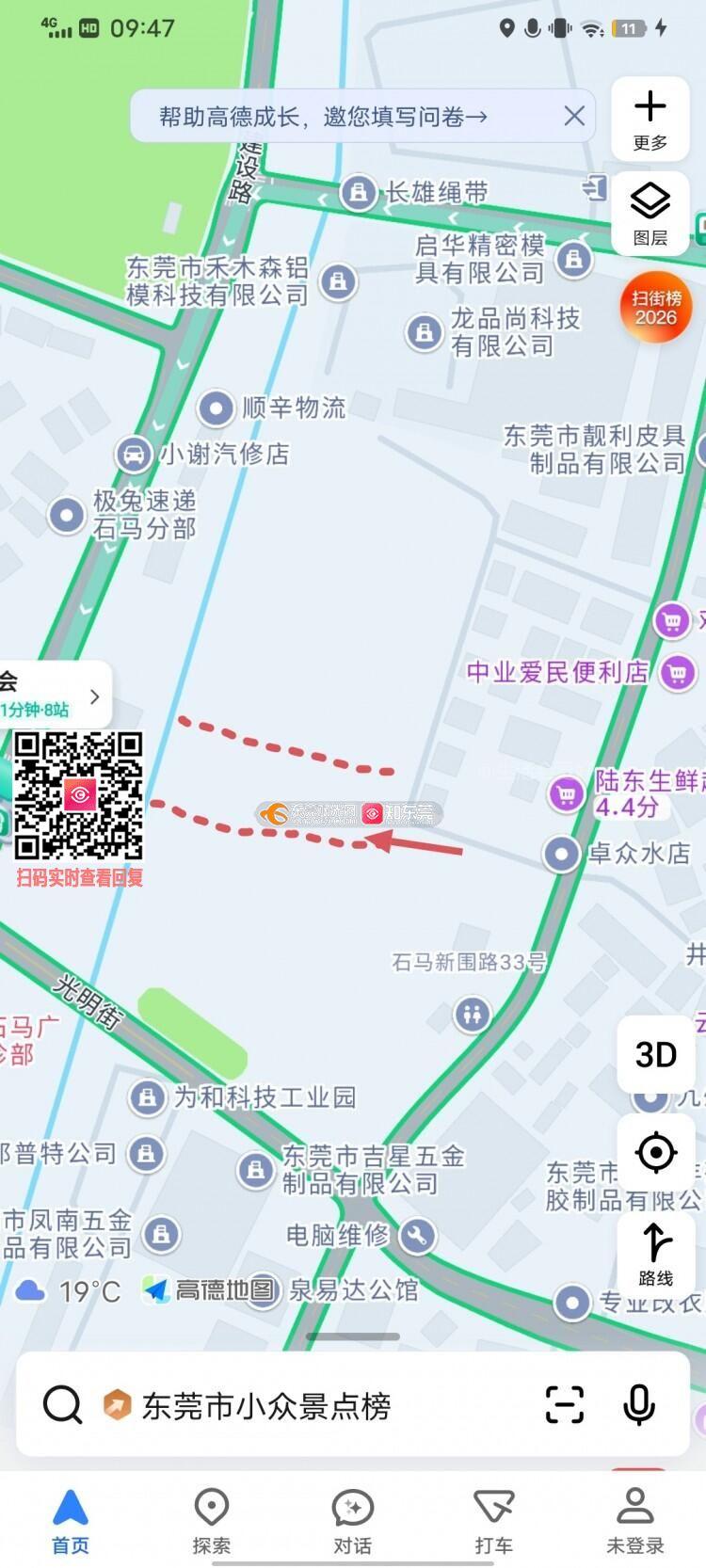Select 顺辛物流 on the map

click(273, 408)
